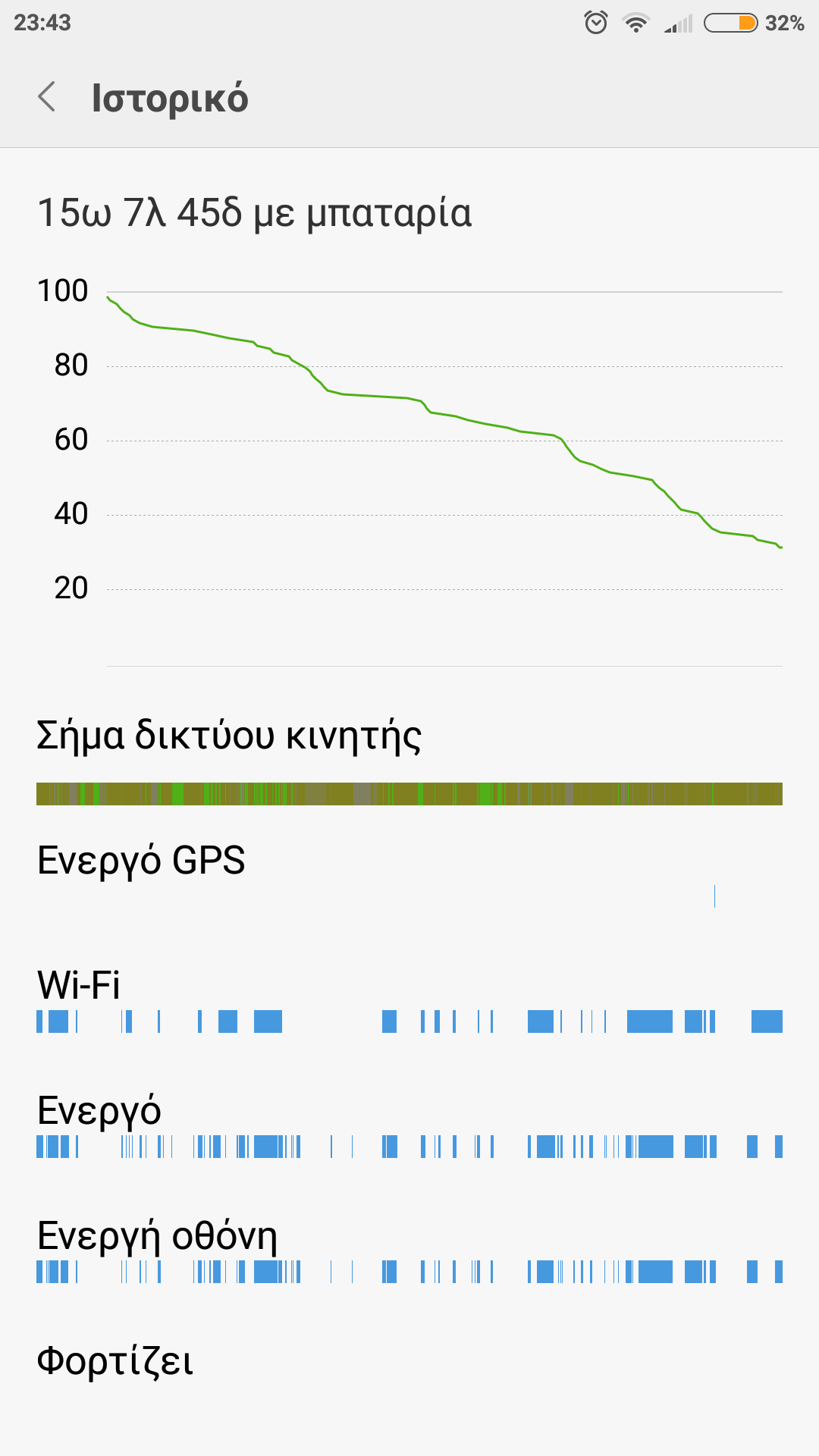
Task: Go back from the Ιστορικό screen
Action: click(x=47, y=97)
